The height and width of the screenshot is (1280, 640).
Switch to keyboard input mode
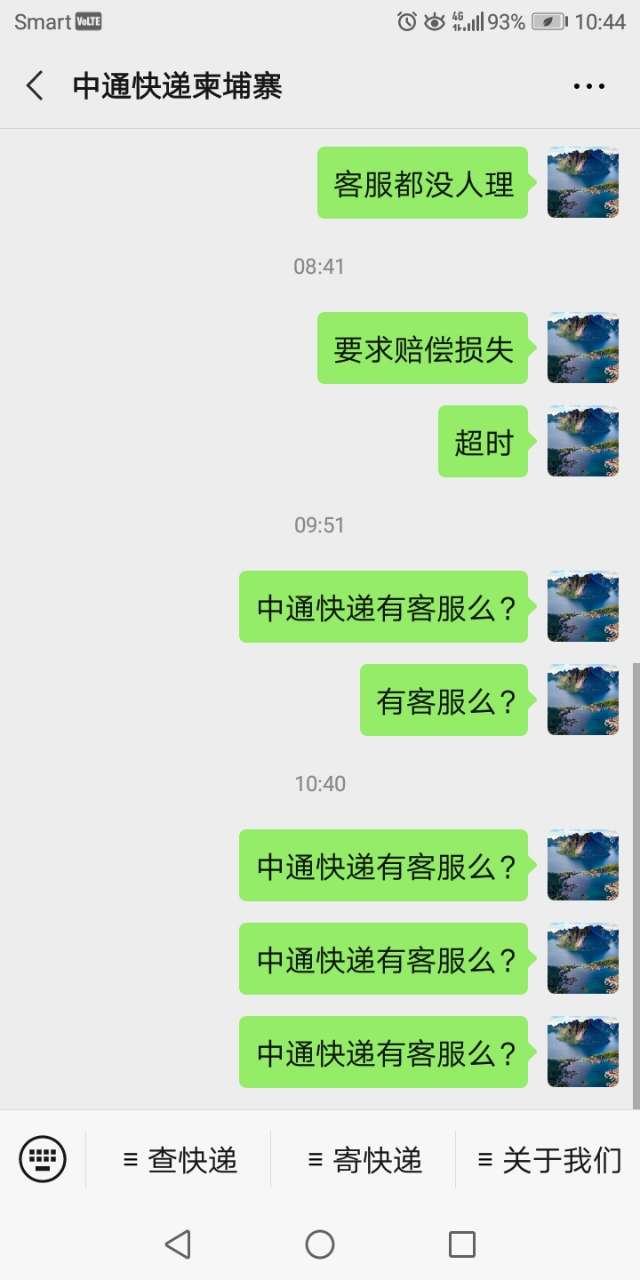[x=43, y=1160]
